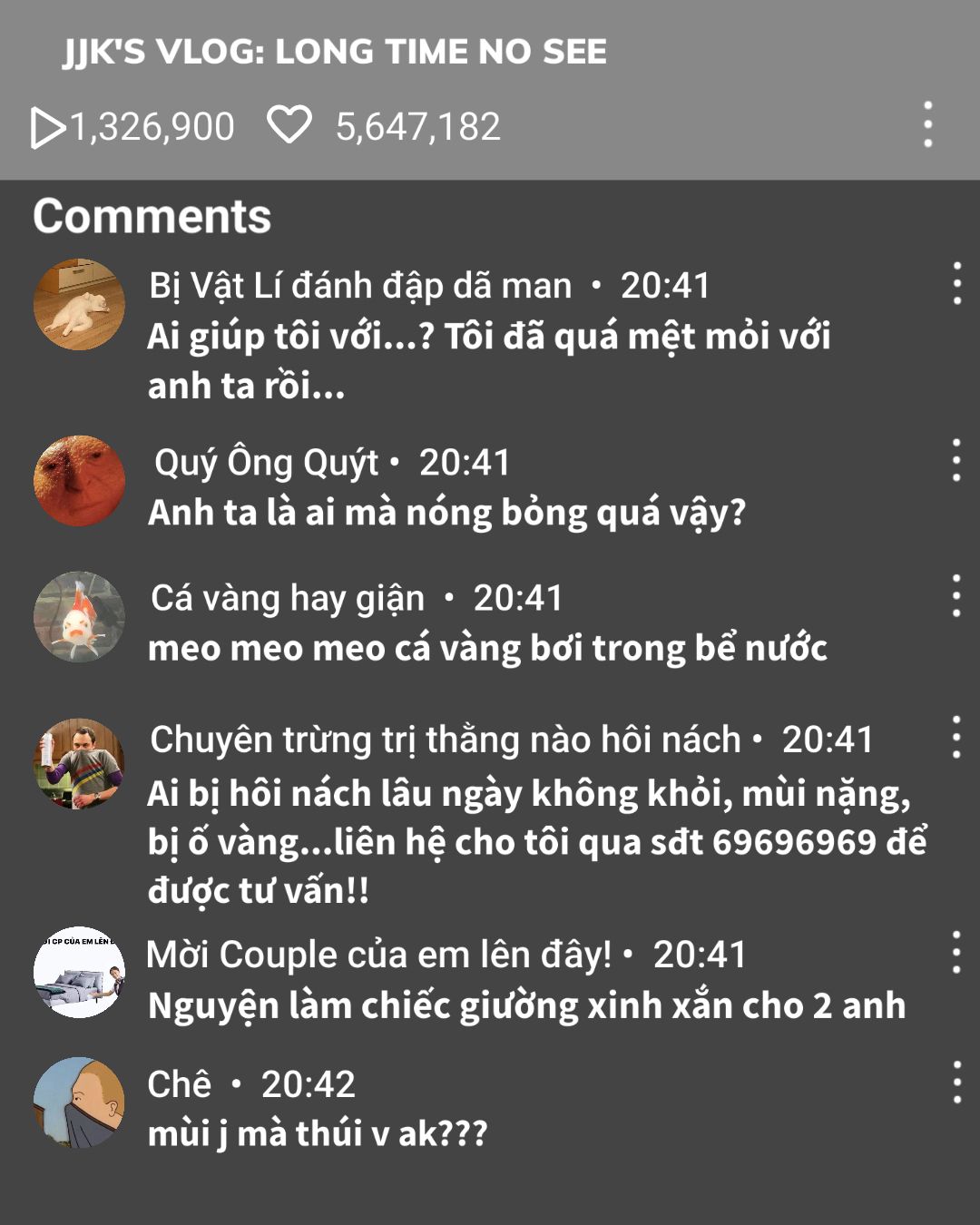Open Bị Vật Lí đánh đập dã man's avatar

point(79,304)
